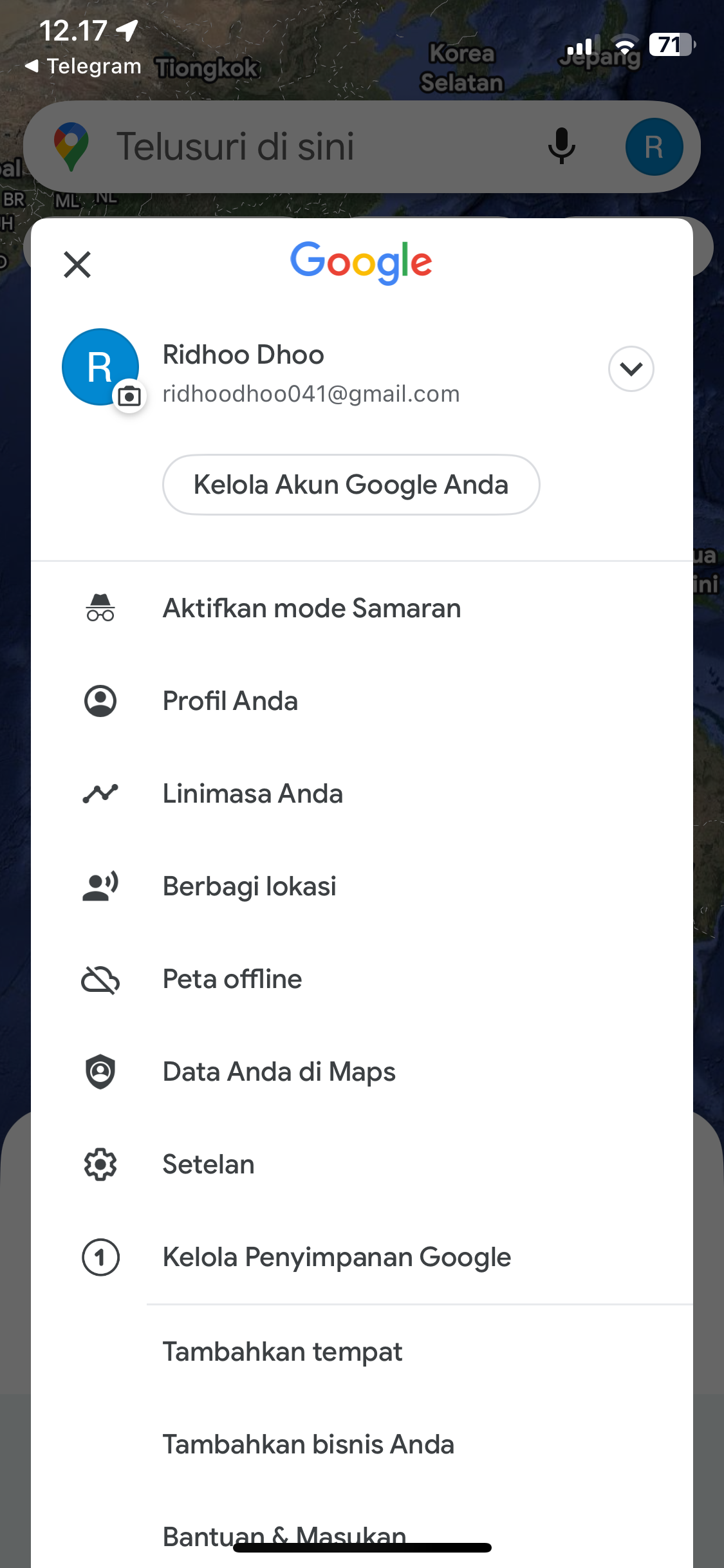Open Profil Anda
724x1568 pixels.
click(362, 701)
